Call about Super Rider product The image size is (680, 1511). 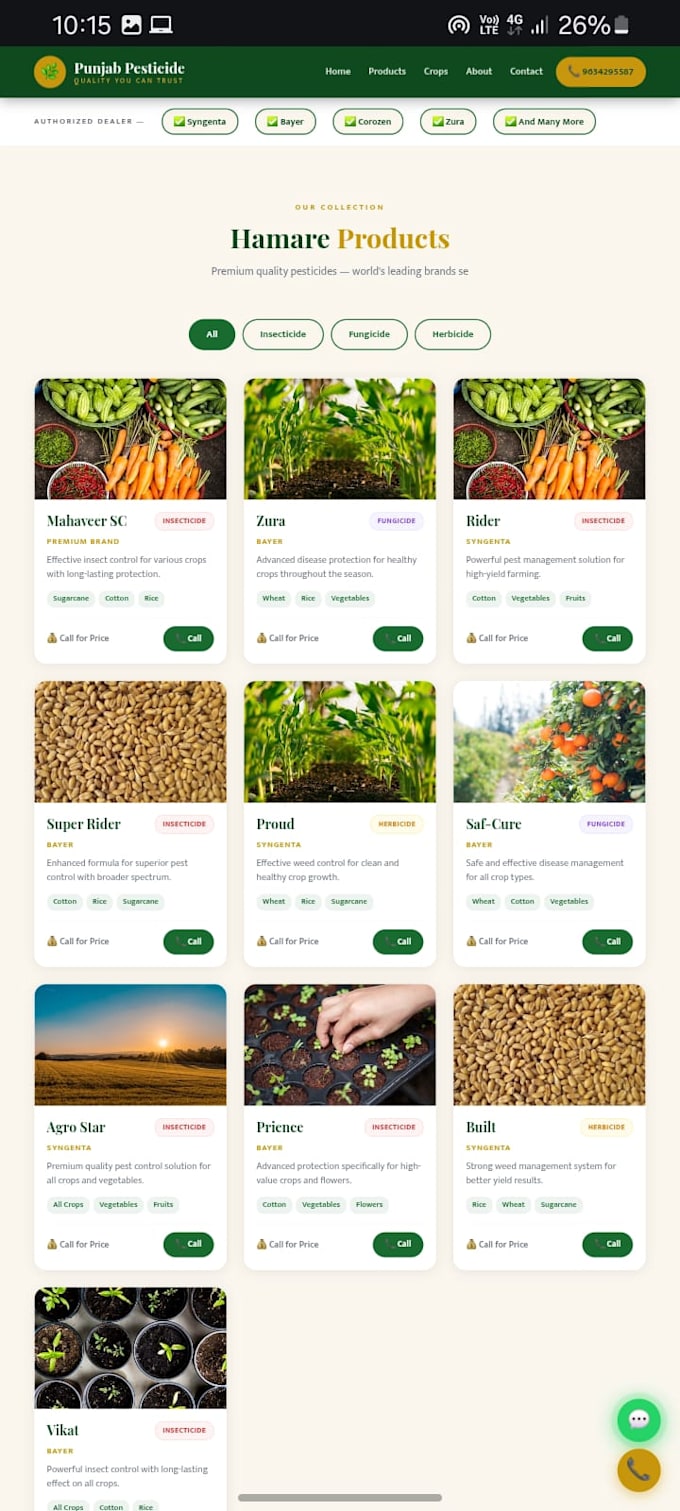(x=189, y=941)
